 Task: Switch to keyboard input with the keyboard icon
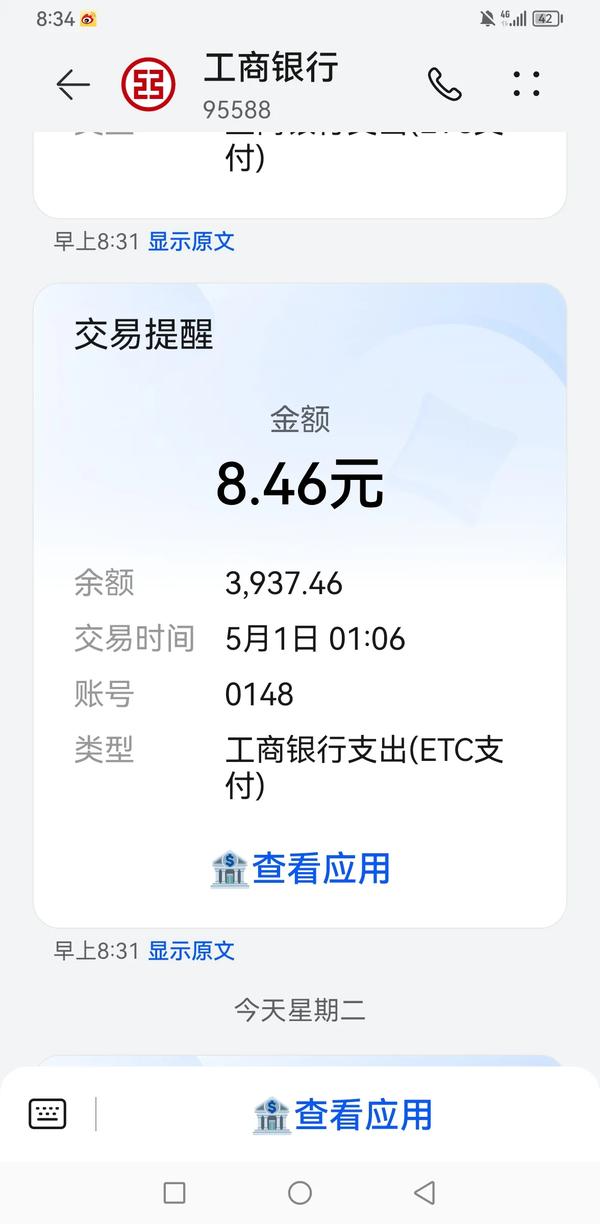(48, 1113)
